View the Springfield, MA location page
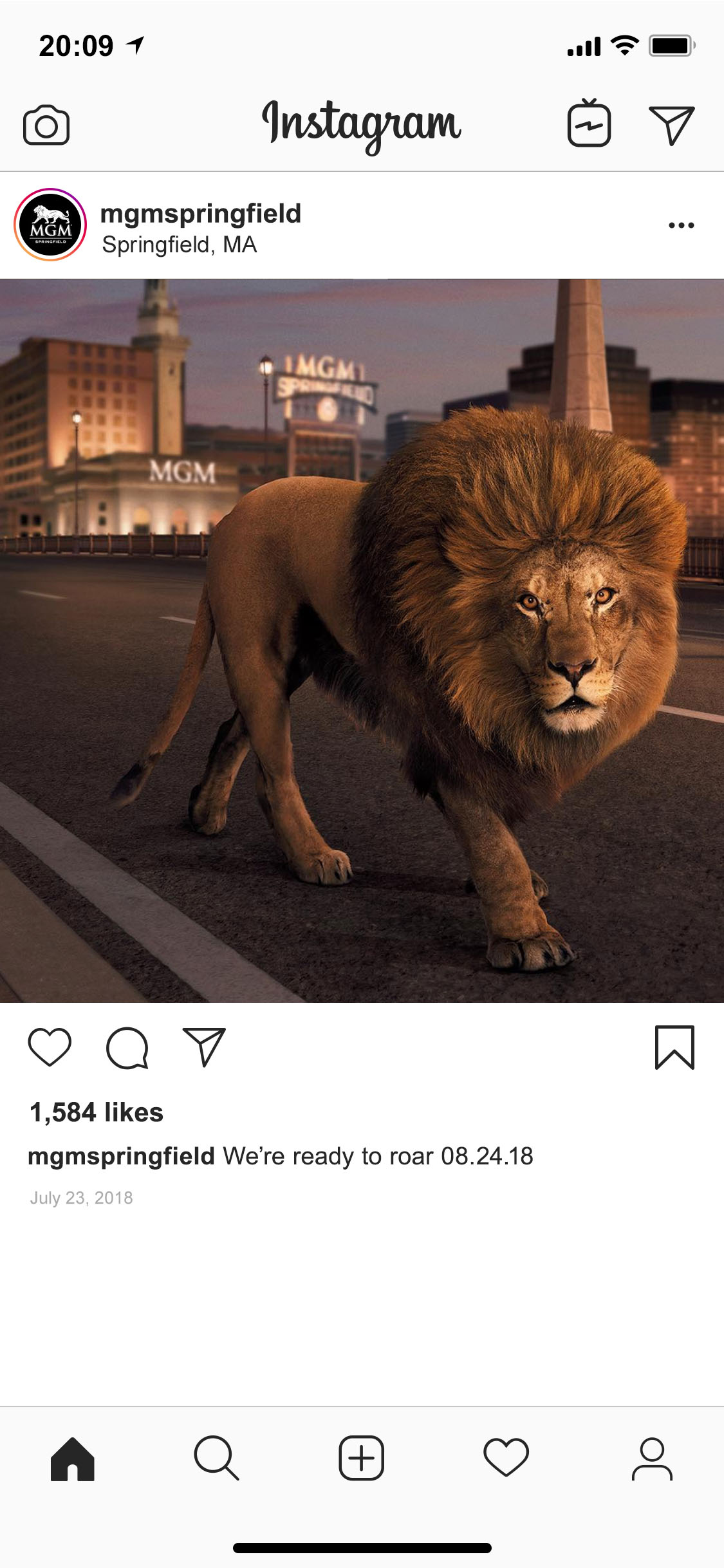724x1568 pixels. click(x=179, y=245)
